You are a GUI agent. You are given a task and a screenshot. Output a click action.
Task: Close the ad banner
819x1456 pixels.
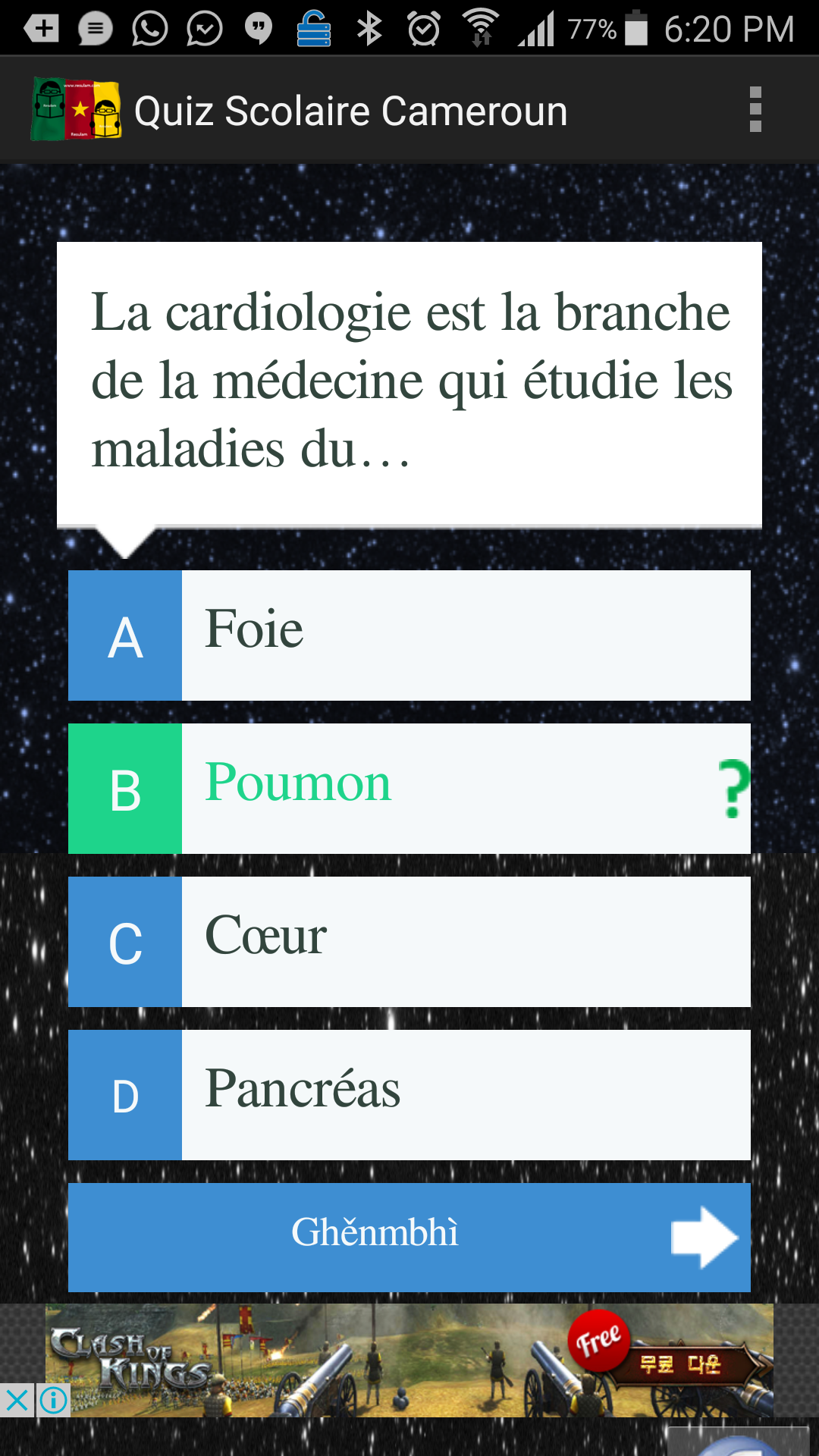[17, 1401]
